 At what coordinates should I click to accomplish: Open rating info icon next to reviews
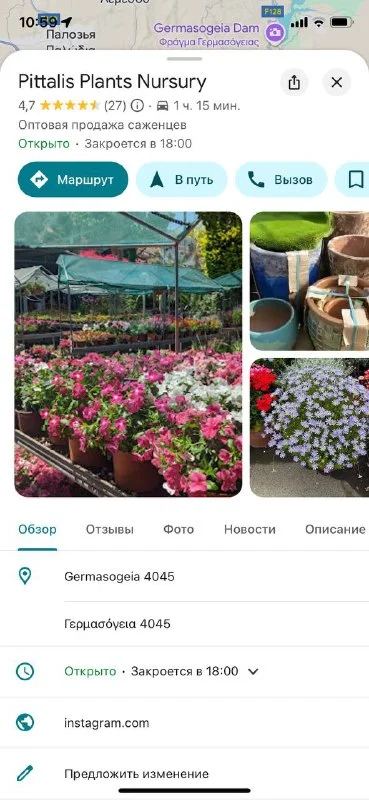pos(137,106)
